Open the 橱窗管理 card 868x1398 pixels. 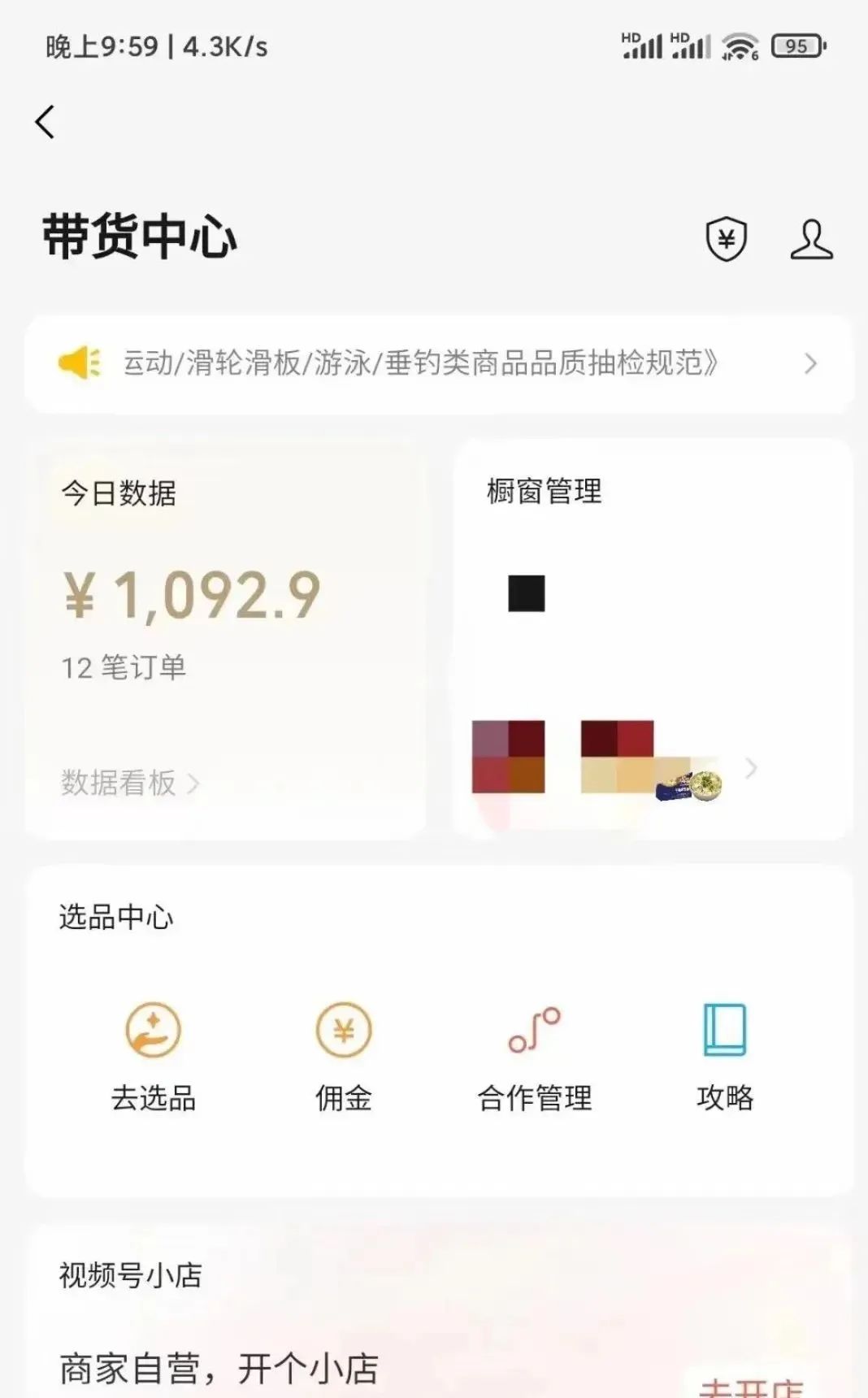point(653,639)
